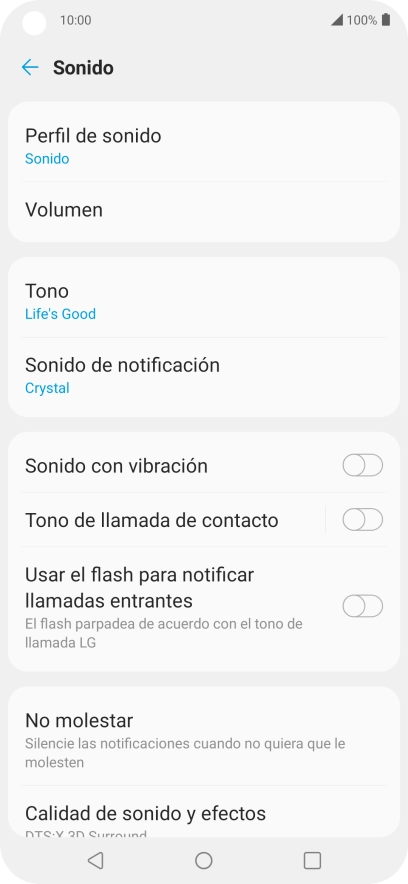The width and height of the screenshot is (408, 884).
Task: Open recent apps from navigation bar
Action: [312, 860]
